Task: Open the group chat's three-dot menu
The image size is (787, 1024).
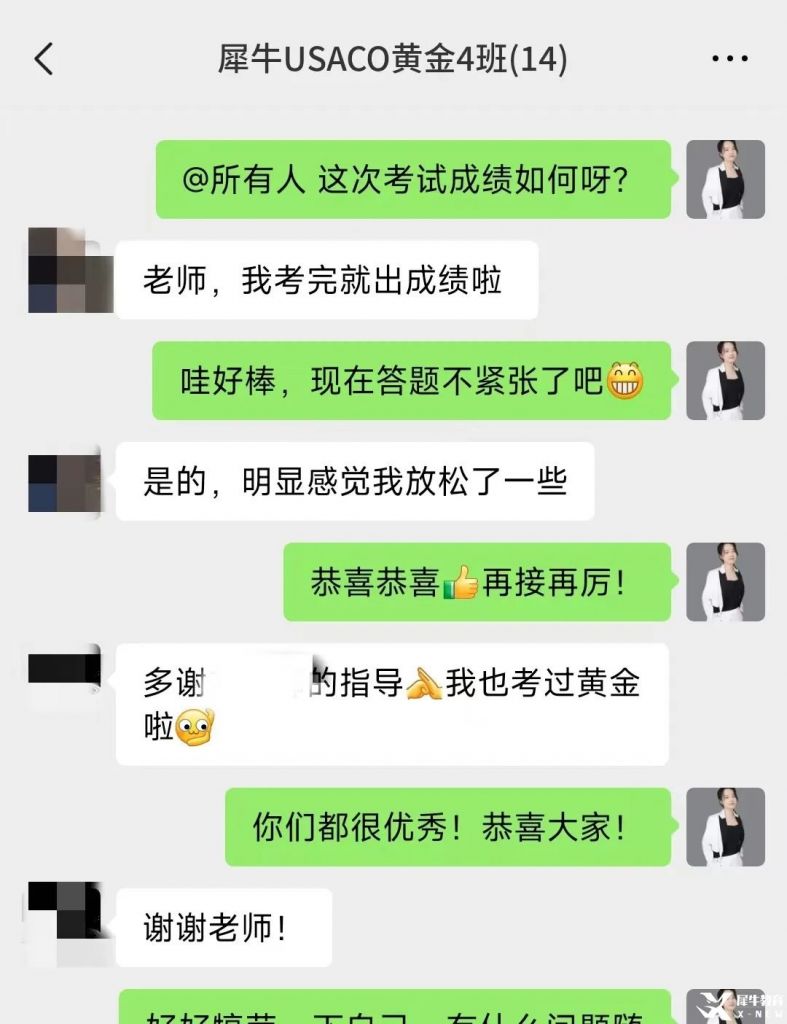Action: pyautogui.click(x=729, y=60)
